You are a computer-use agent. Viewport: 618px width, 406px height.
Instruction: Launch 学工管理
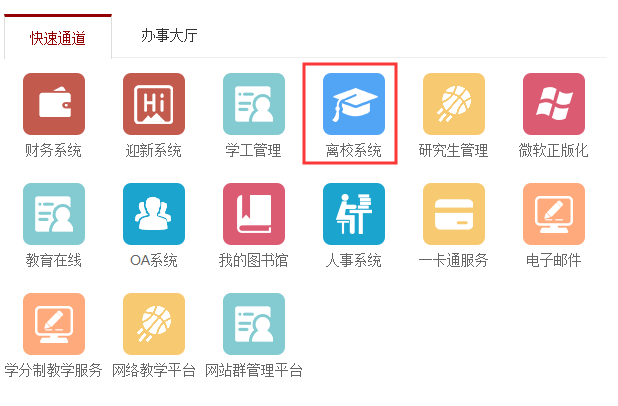254,104
